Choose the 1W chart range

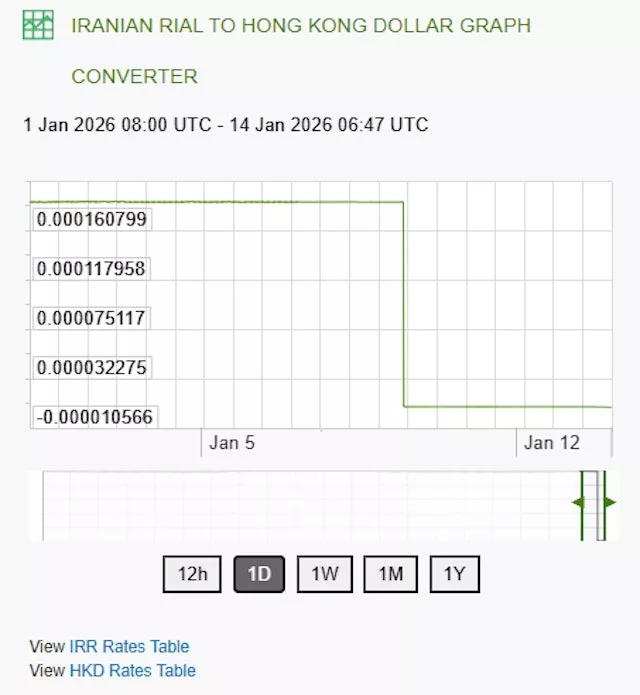pos(325,574)
